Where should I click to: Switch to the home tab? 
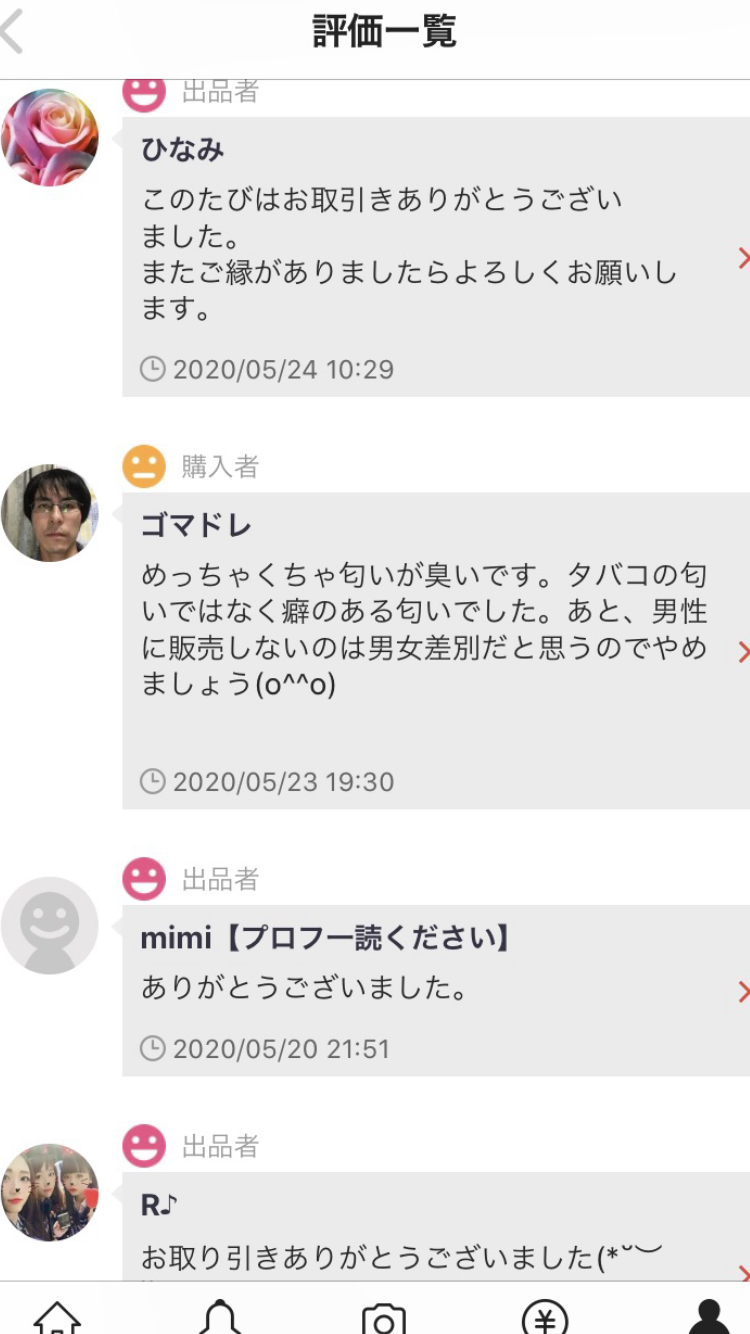click(57, 1315)
